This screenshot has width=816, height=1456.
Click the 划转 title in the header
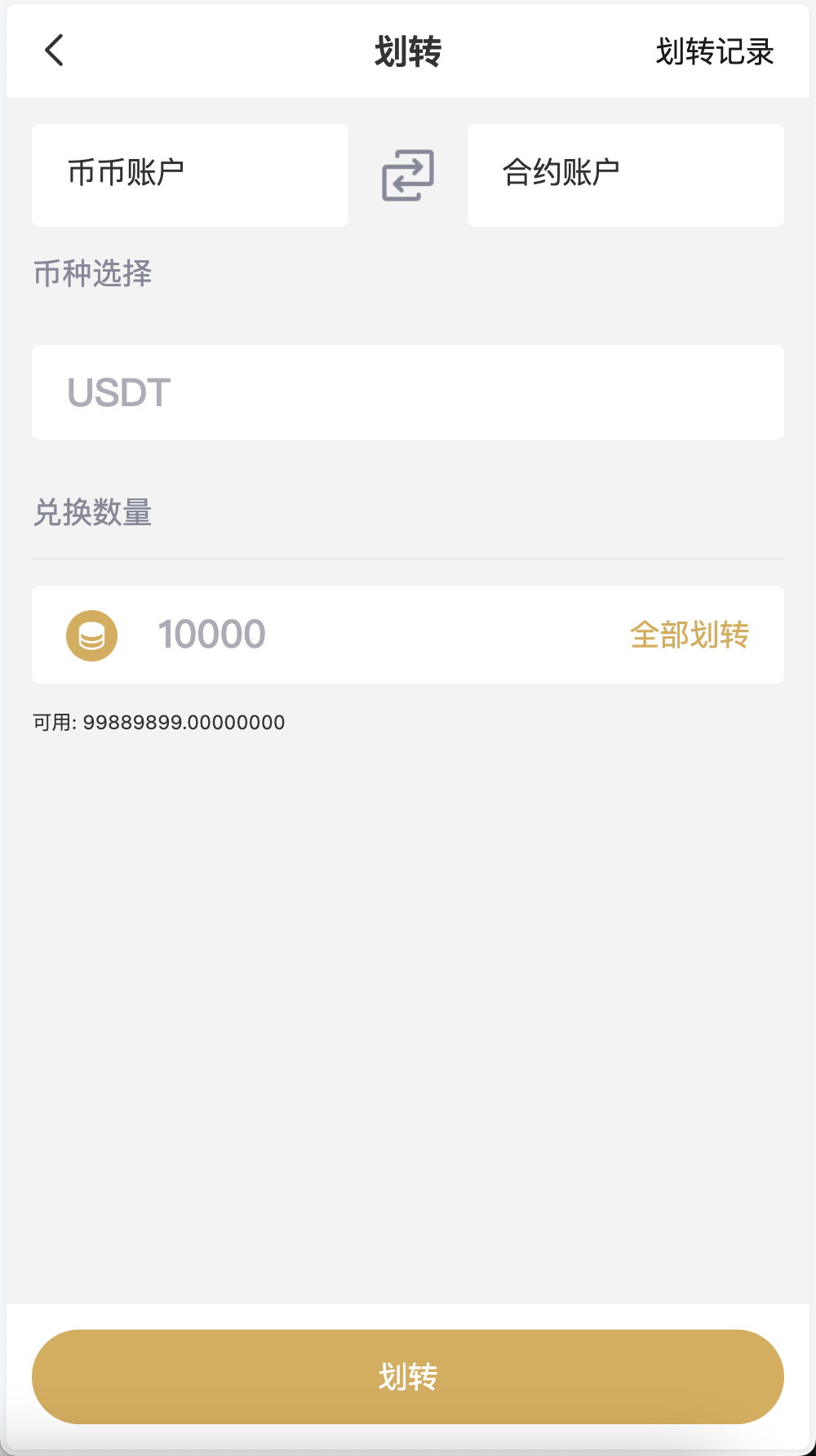pyautogui.click(x=407, y=51)
